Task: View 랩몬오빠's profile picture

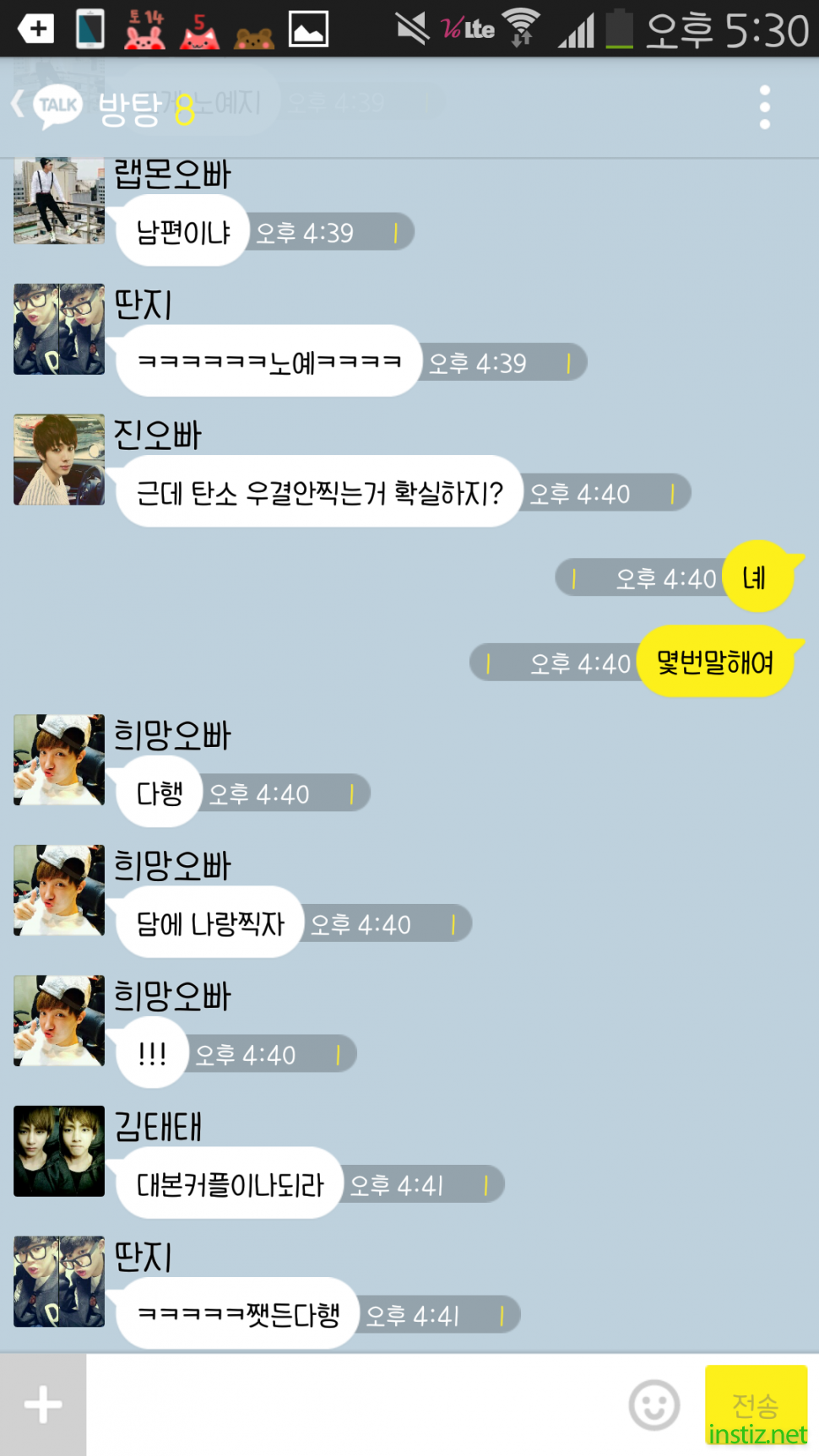Action: [x=59, y=201]
